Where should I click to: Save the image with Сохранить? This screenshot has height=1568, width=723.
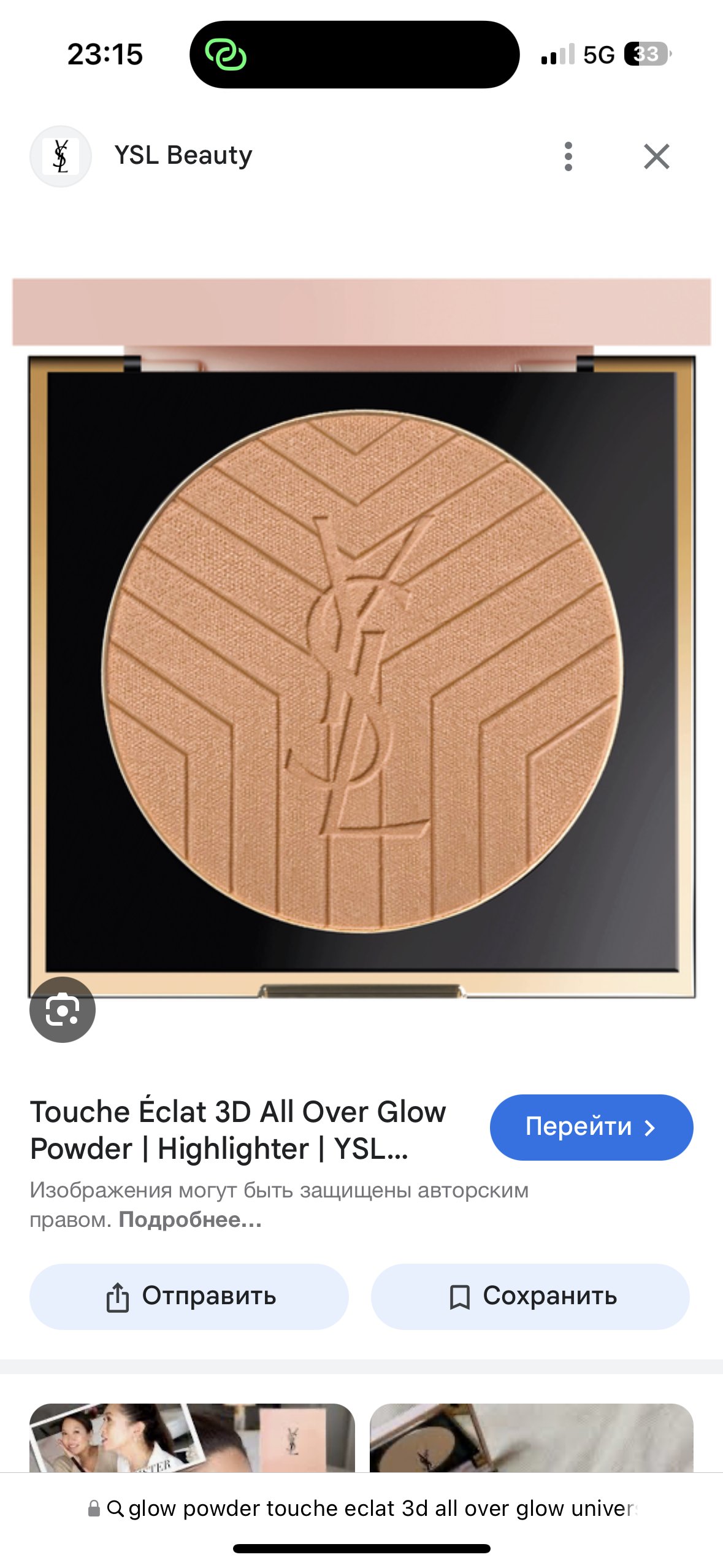pos(530,1296)
